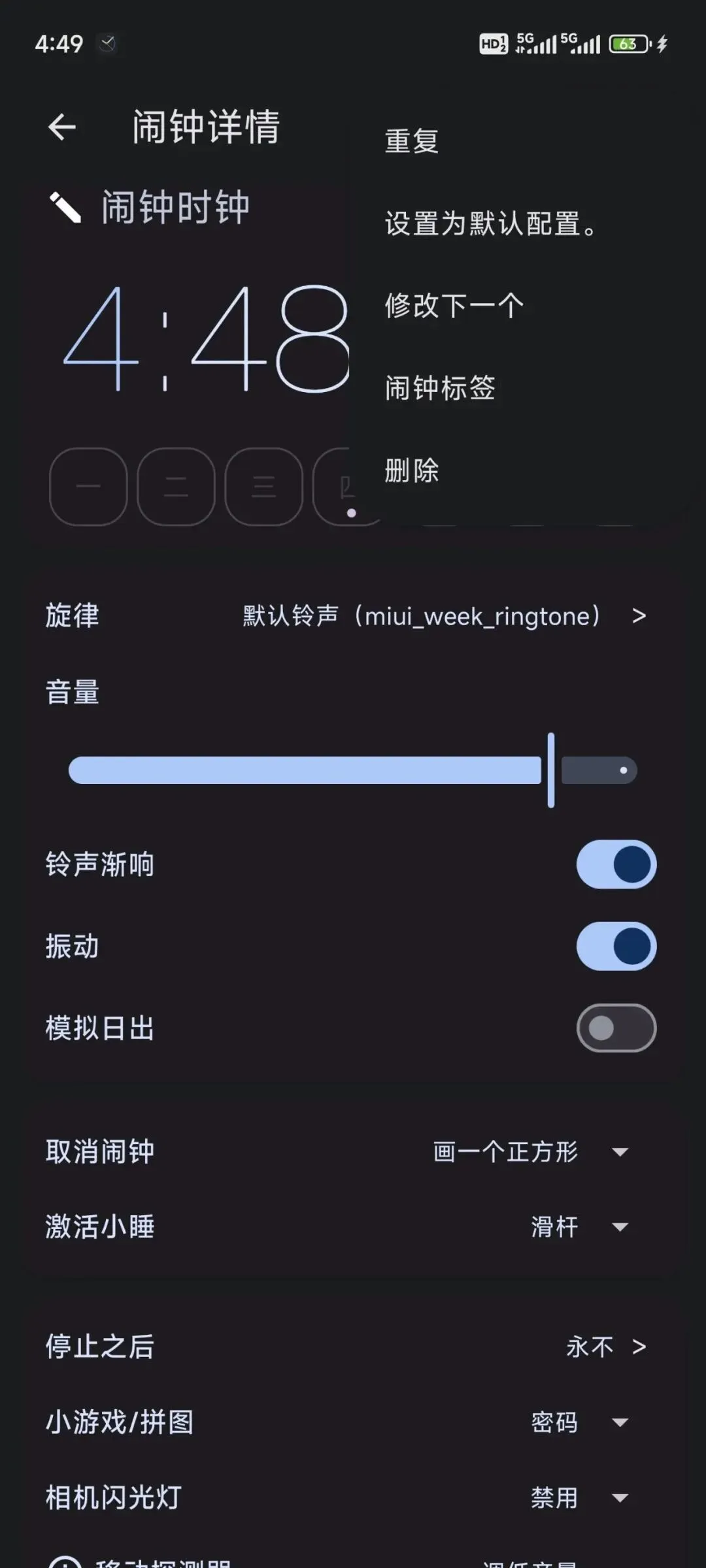Viewport: 706px width, 1568px height.
Task: Change the alarm time 4:48
Action: coord(206,338)
